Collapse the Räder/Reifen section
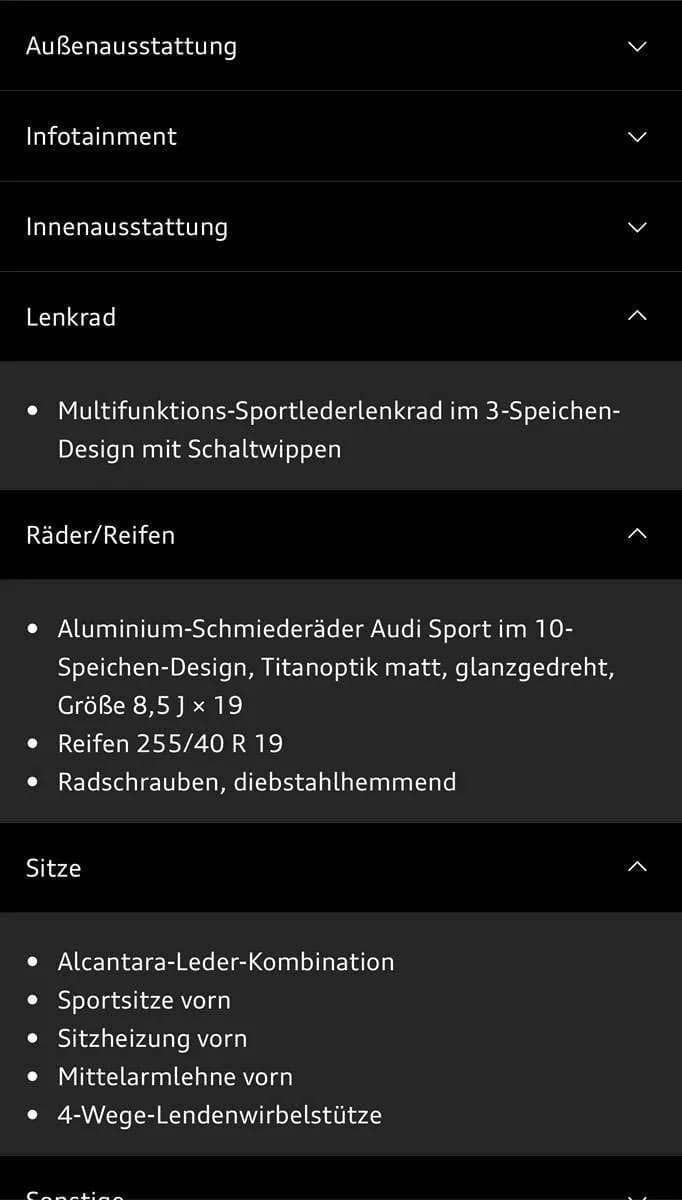Viewport: 682px width, 1200px height. pyautogui.click(x=341, y=535)
